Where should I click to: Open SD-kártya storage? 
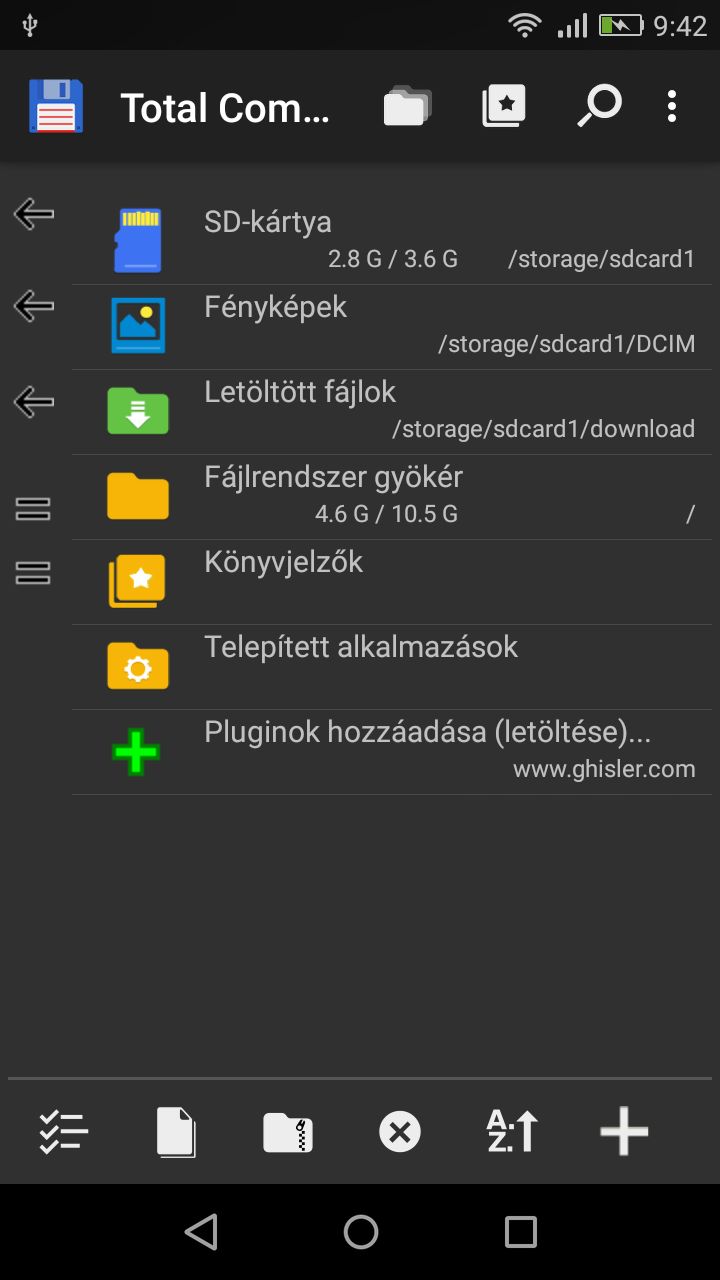(x=396, y=241)
